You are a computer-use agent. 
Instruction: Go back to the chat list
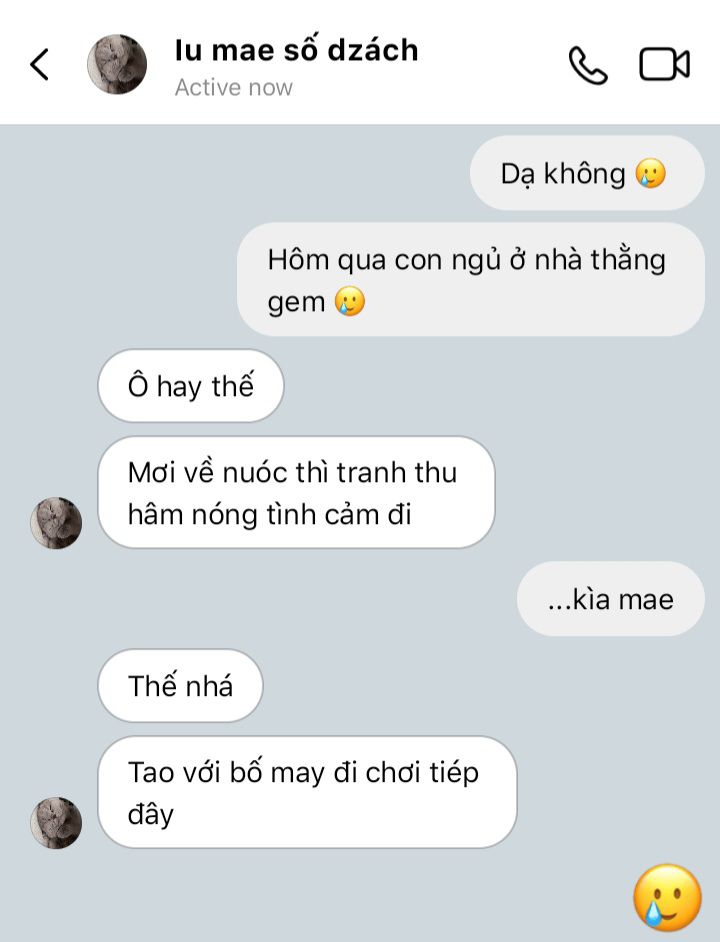[x=39, y=65]
